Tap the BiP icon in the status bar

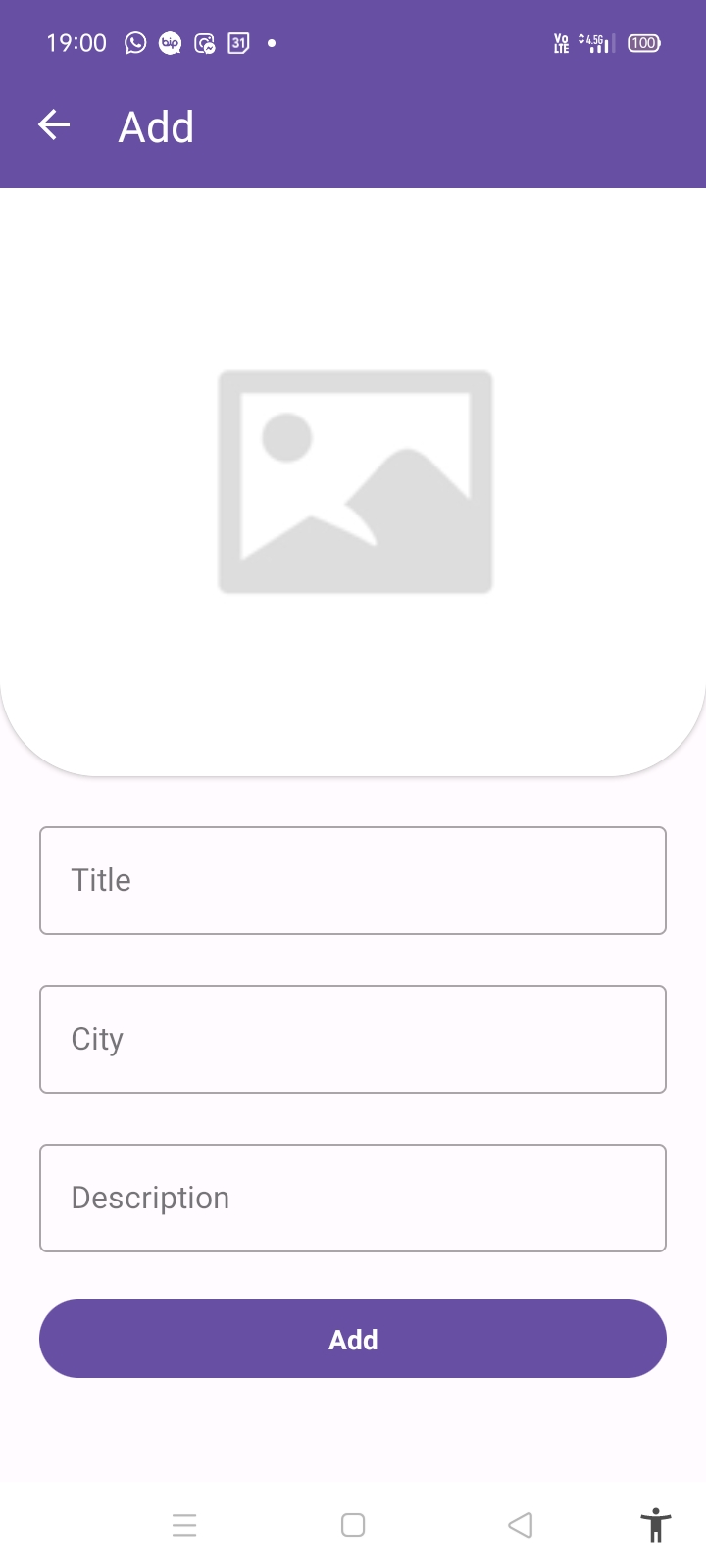170,43
